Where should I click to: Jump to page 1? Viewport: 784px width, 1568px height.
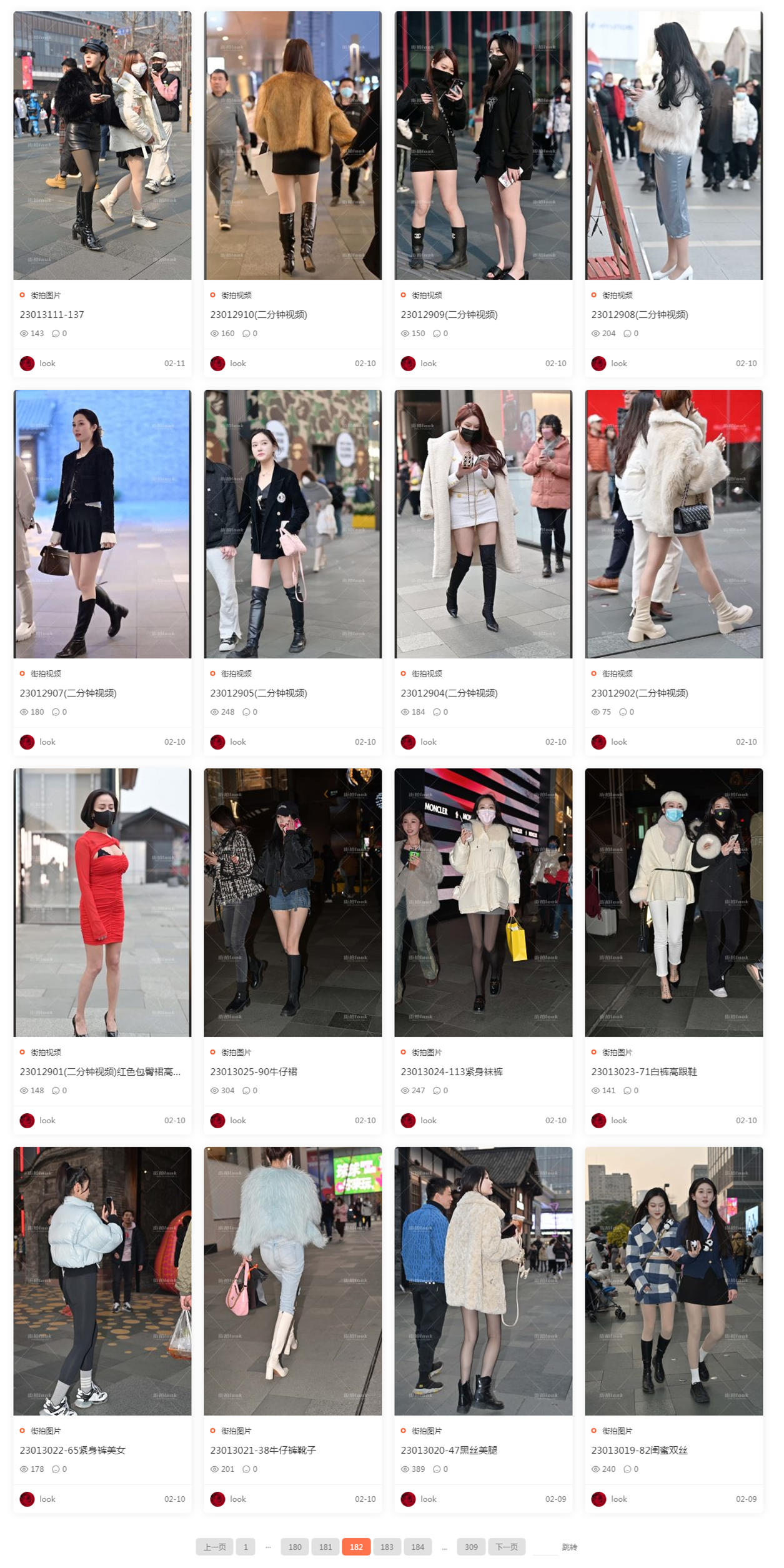246,1547
